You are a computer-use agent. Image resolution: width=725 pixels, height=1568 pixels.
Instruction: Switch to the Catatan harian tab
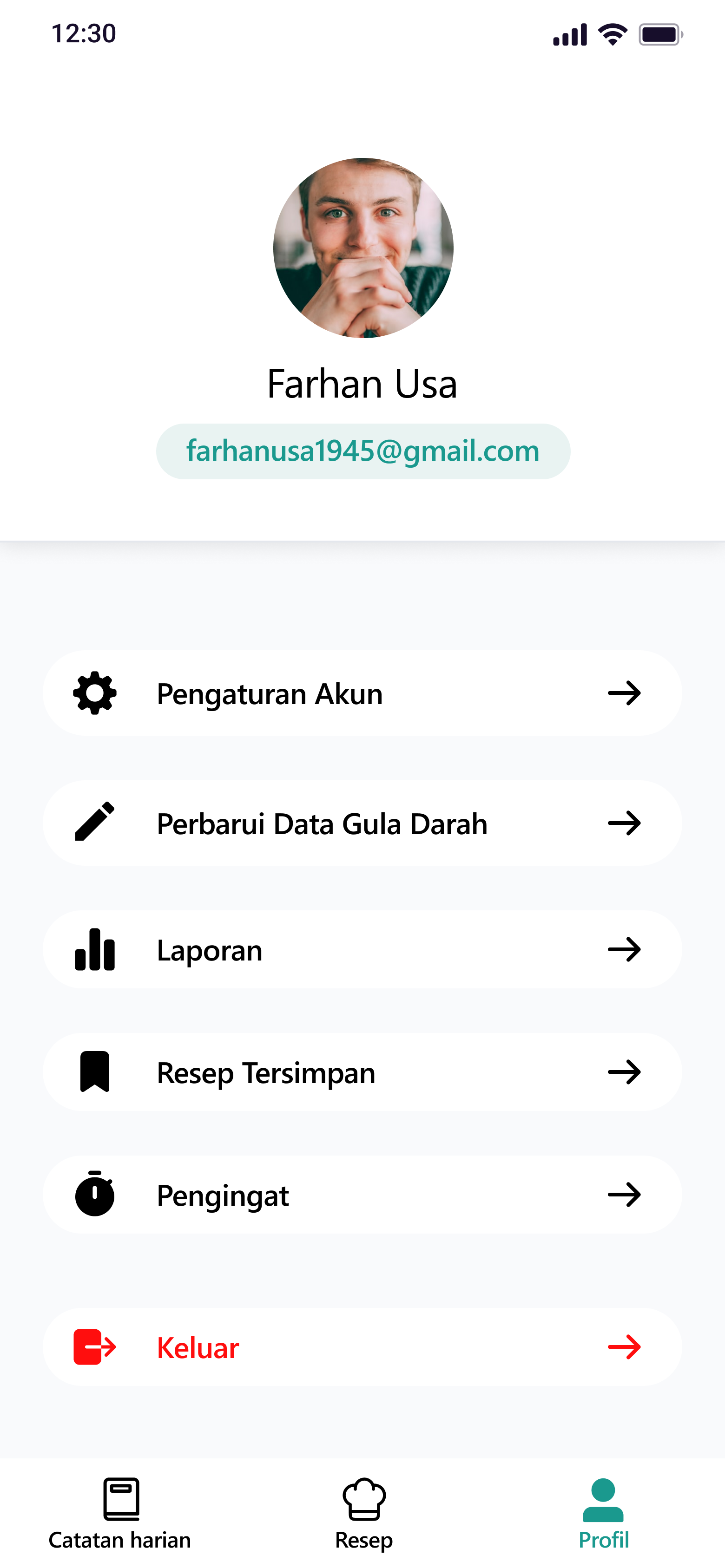(x=120, y=1513)
